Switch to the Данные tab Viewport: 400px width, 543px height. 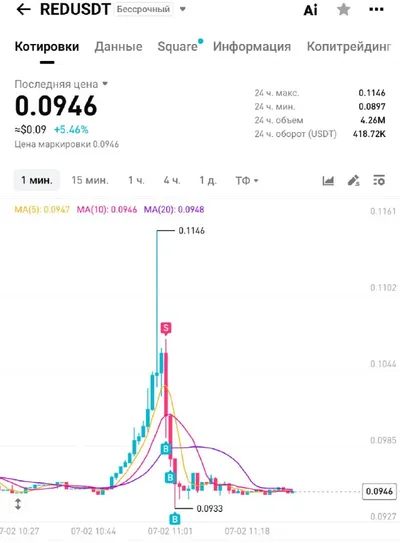[118, 46]
